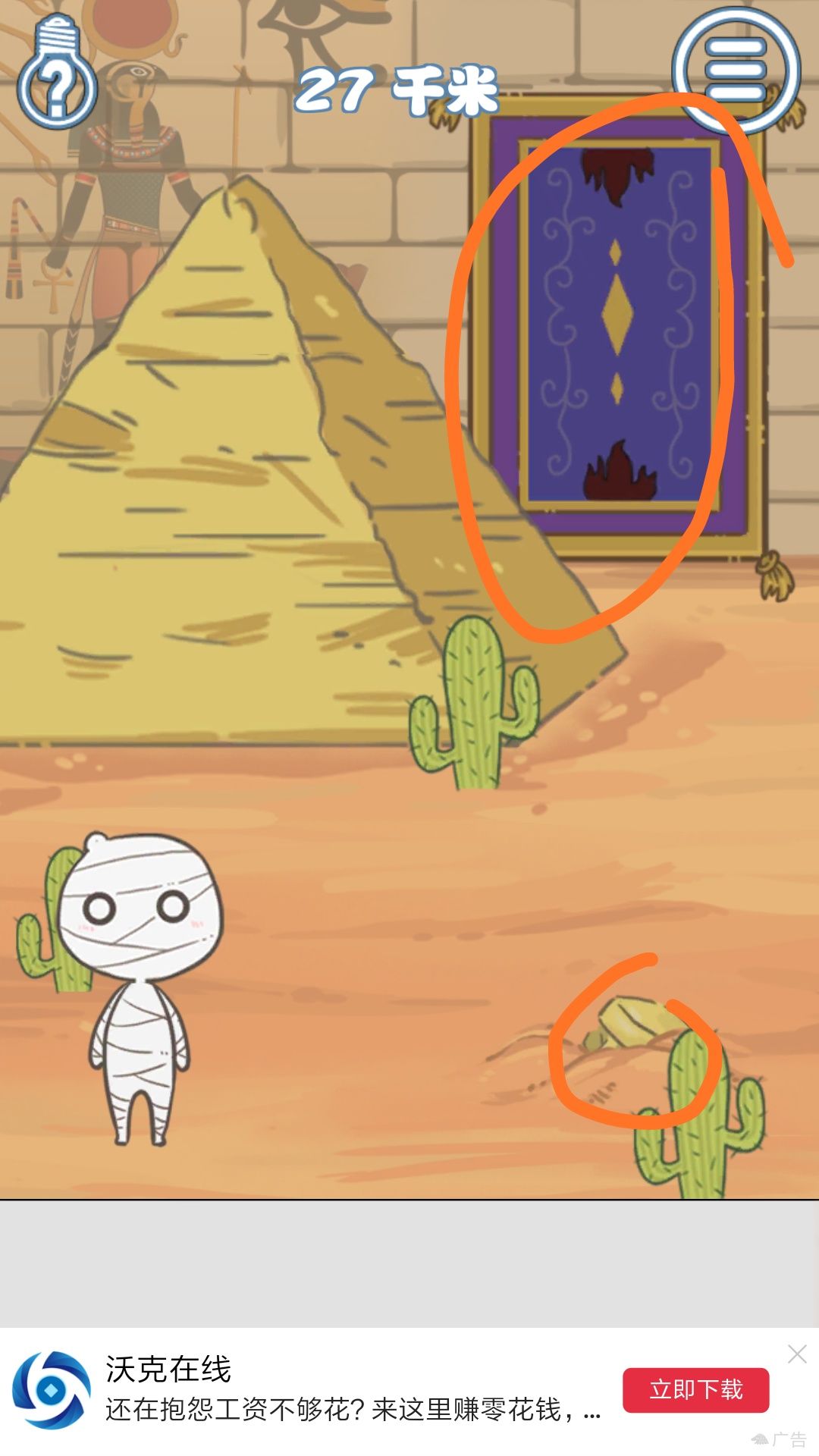Dismiss the bottom ad banner
The width and height of the screenshot is (819, 1456).
coord(796,1354)
